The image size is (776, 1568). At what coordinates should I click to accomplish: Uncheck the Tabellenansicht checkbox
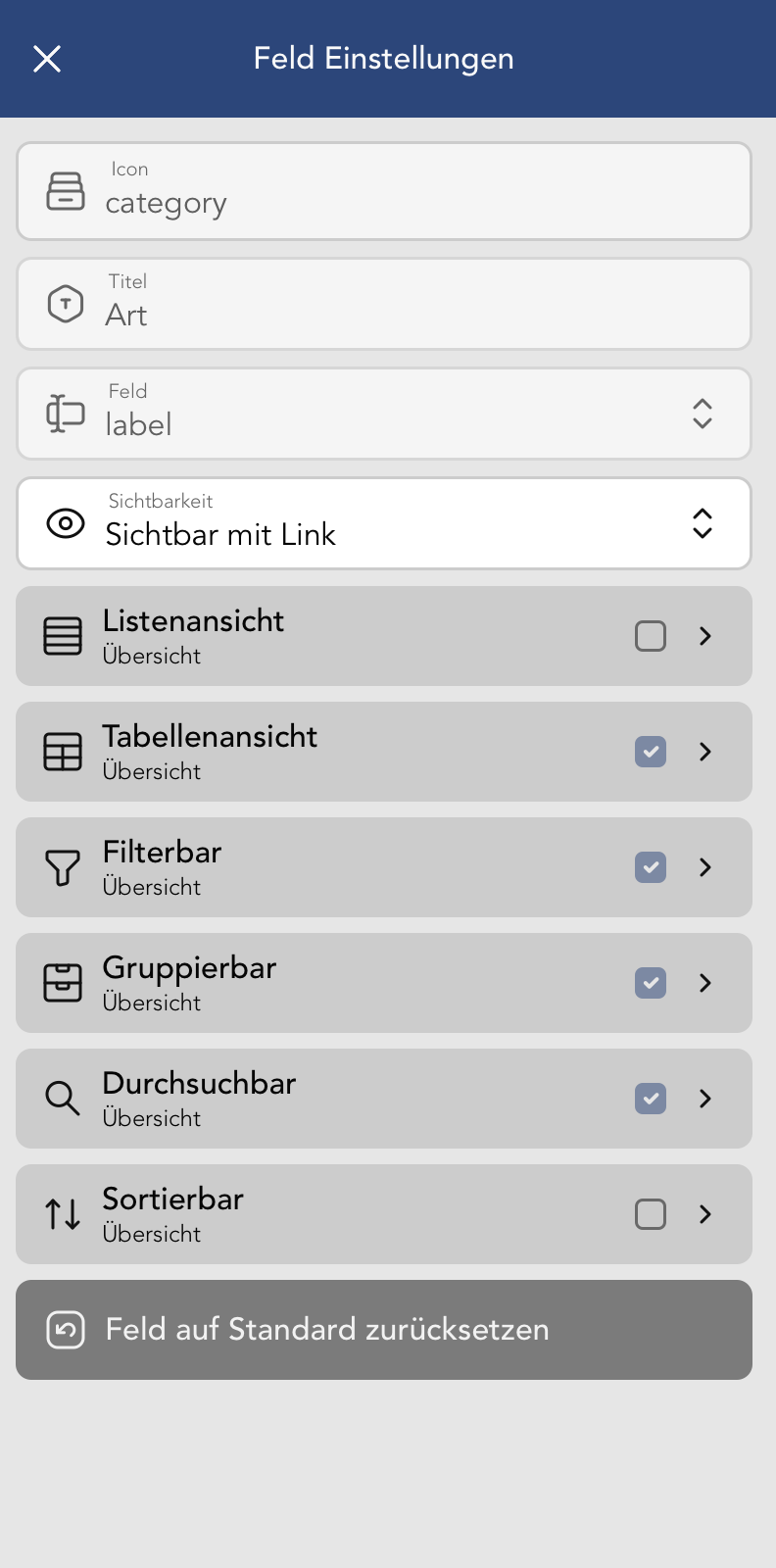(x=651, y=752)
